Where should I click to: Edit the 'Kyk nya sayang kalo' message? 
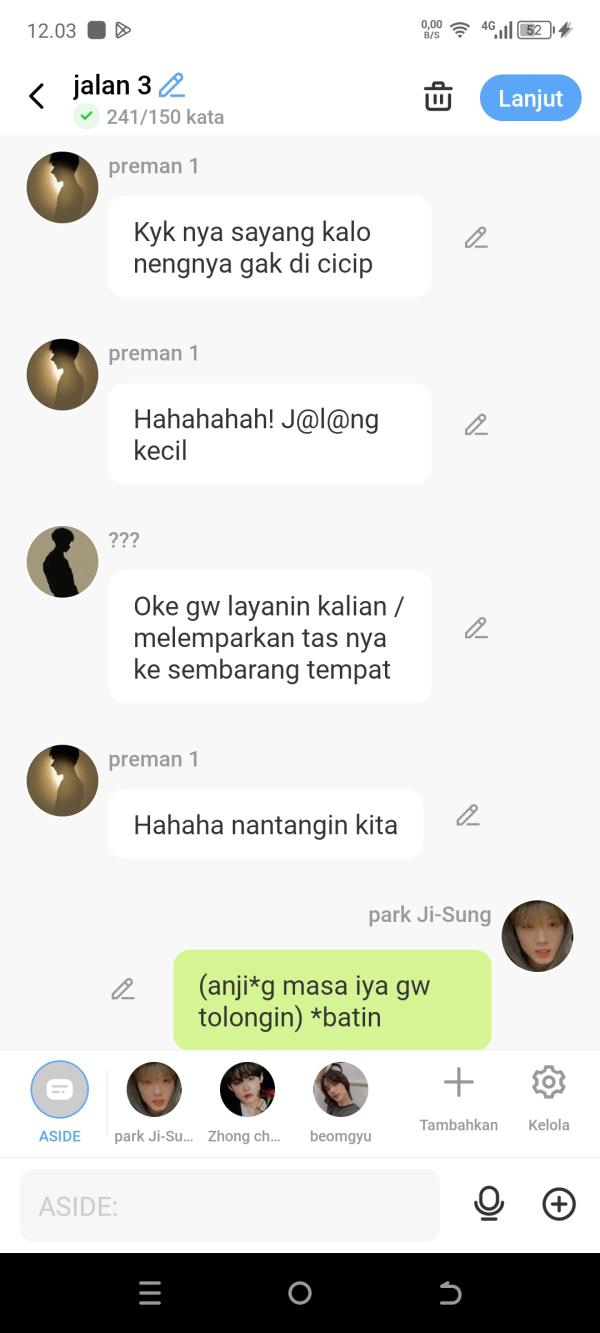(476, 238)
